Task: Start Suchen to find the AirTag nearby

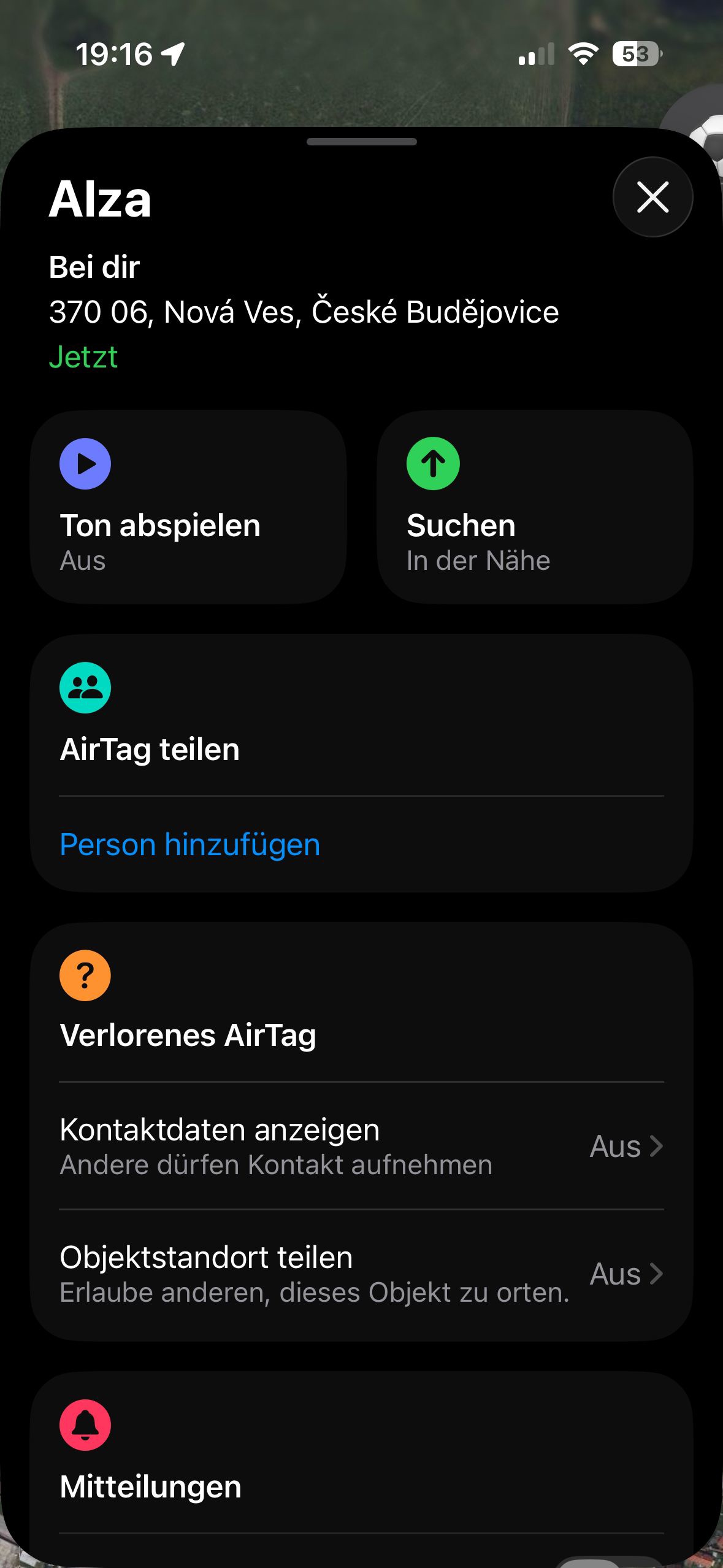Action: pyautogui.click(x=535, y=507)
